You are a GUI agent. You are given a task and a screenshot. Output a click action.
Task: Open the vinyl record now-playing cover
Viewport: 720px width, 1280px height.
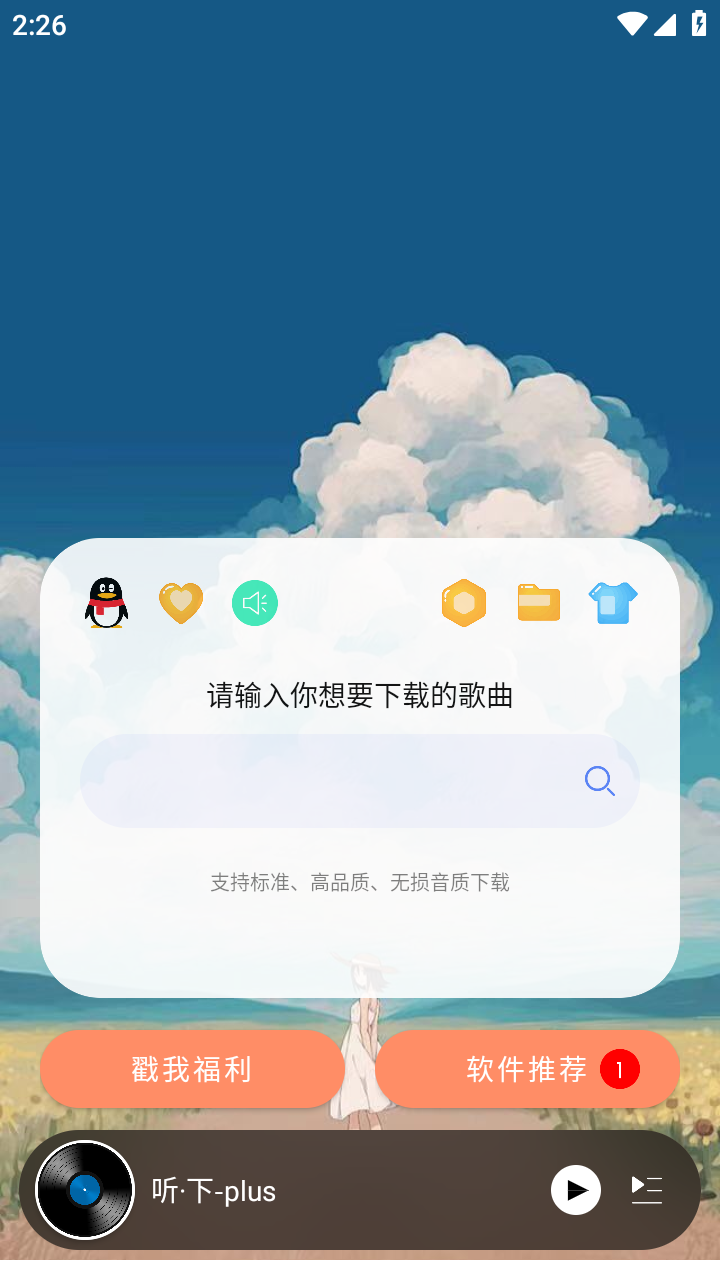tap(85, 1190)
